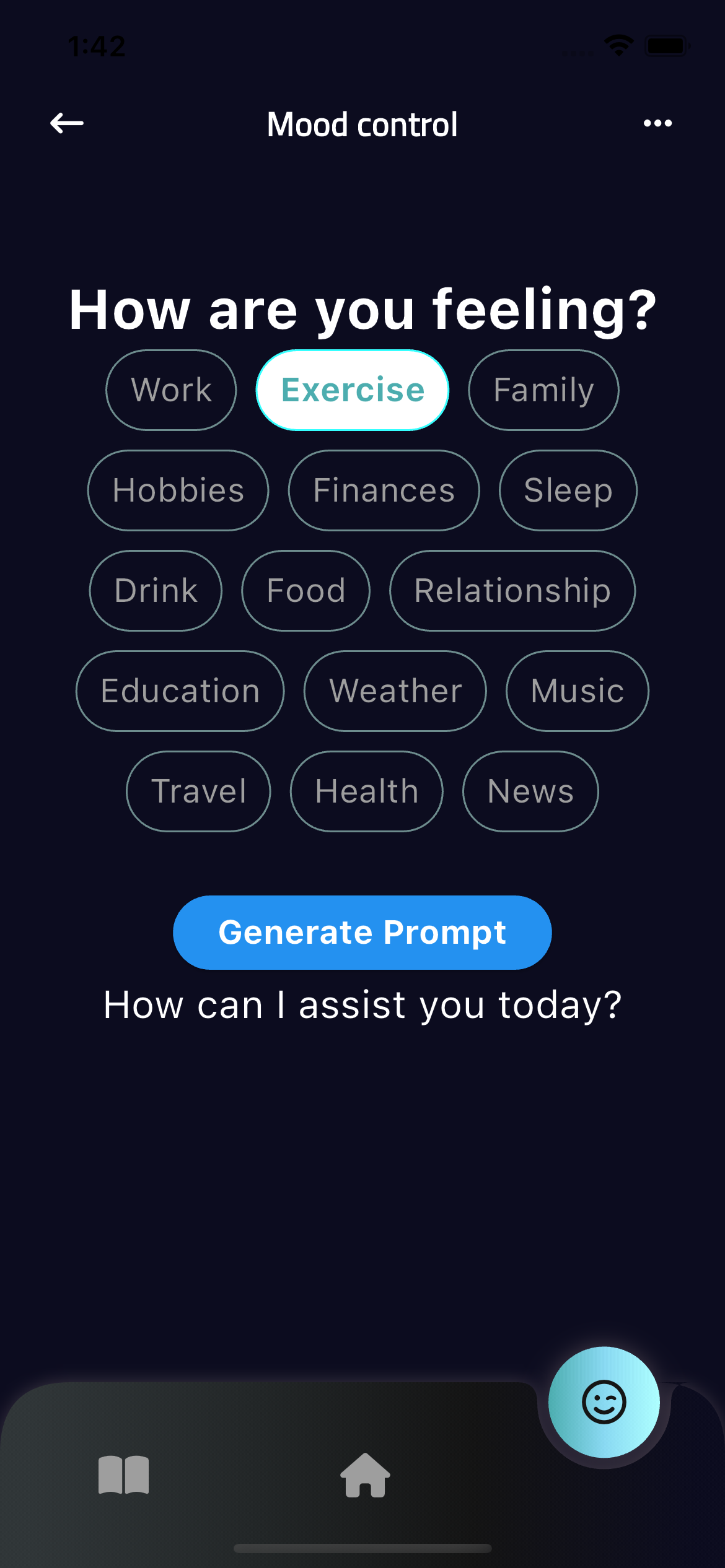This screenshot has width=725, height=1568.
Task: Pick the News chip
Action: [530, 791]
